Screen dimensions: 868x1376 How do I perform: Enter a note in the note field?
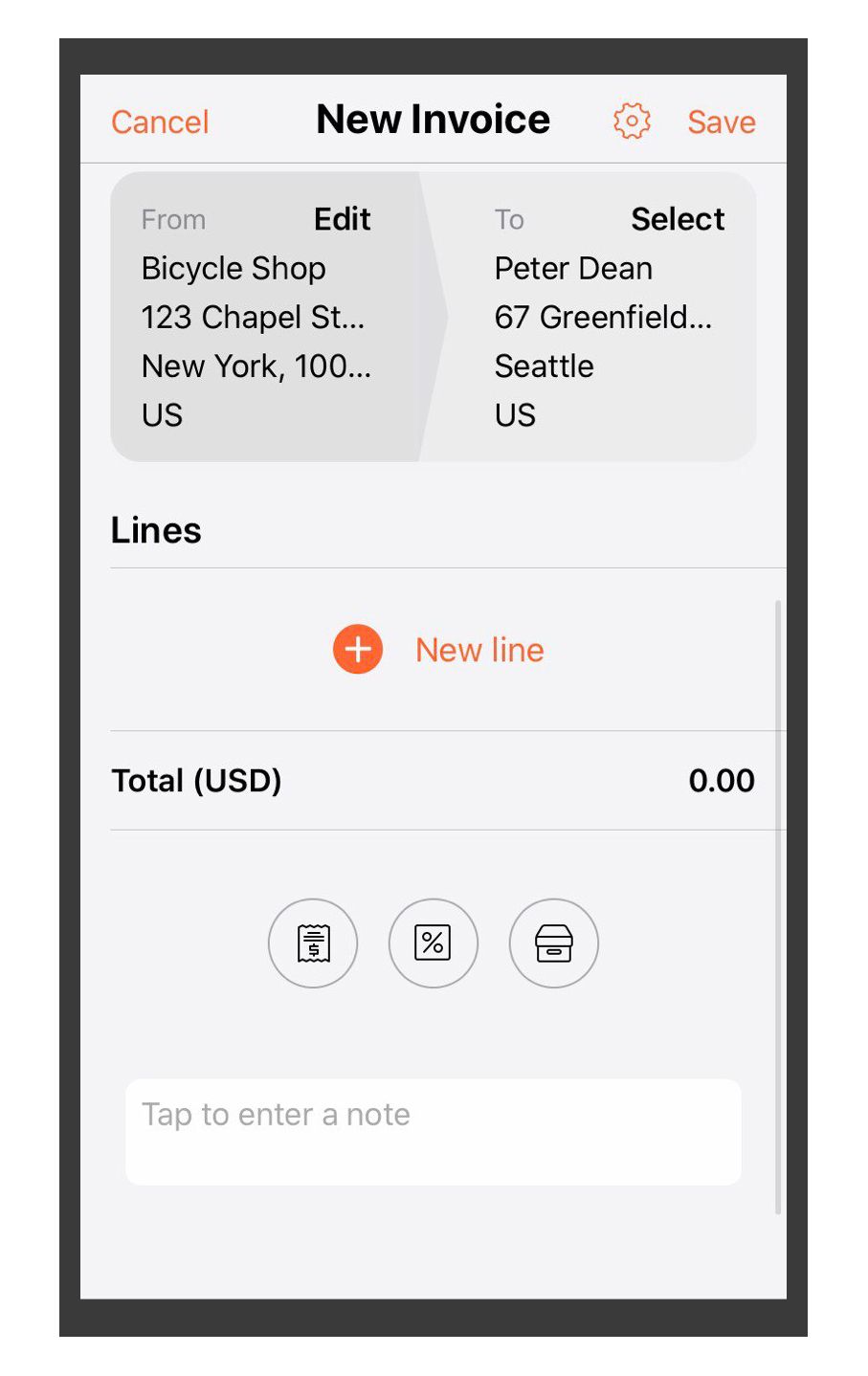[x=433, y=1131]
